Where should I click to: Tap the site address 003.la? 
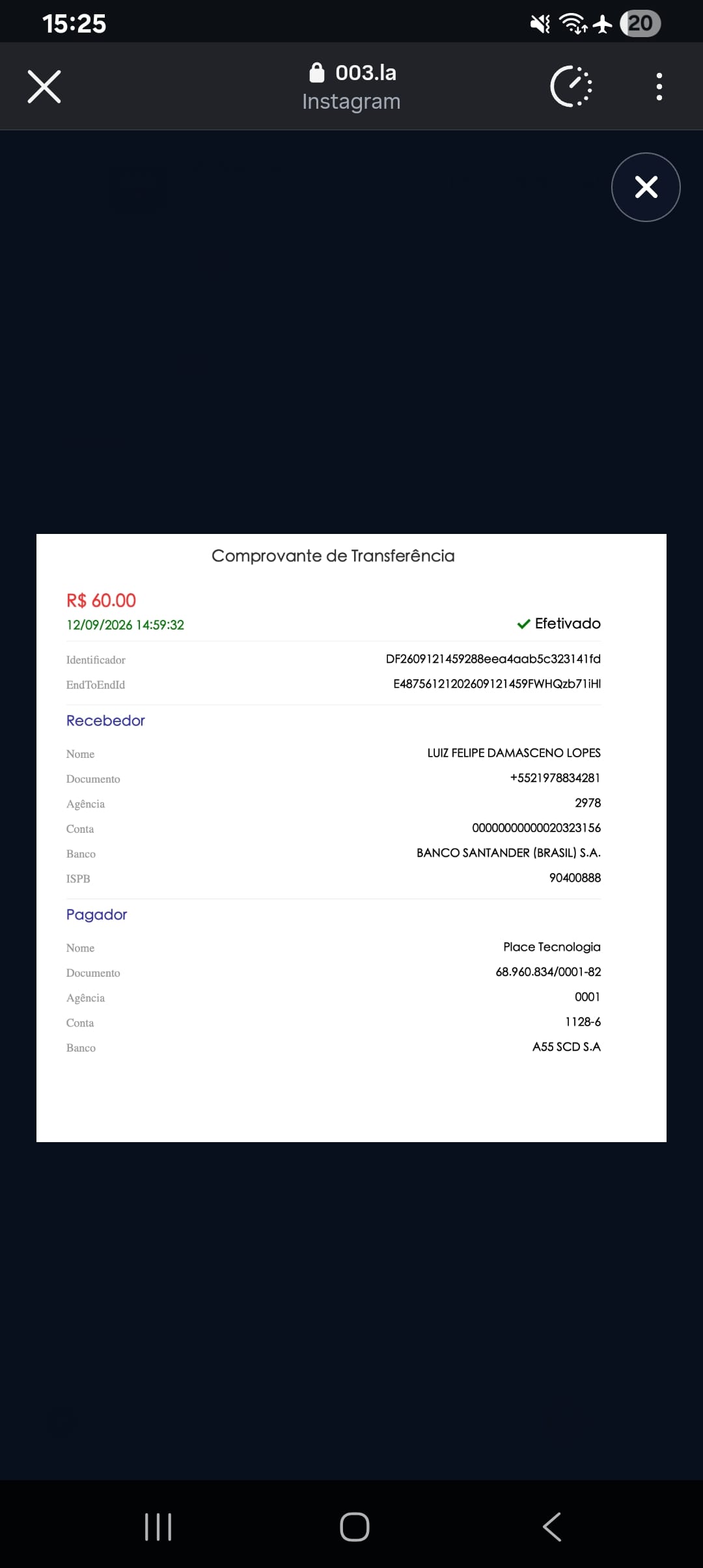[x=365, y=72]
